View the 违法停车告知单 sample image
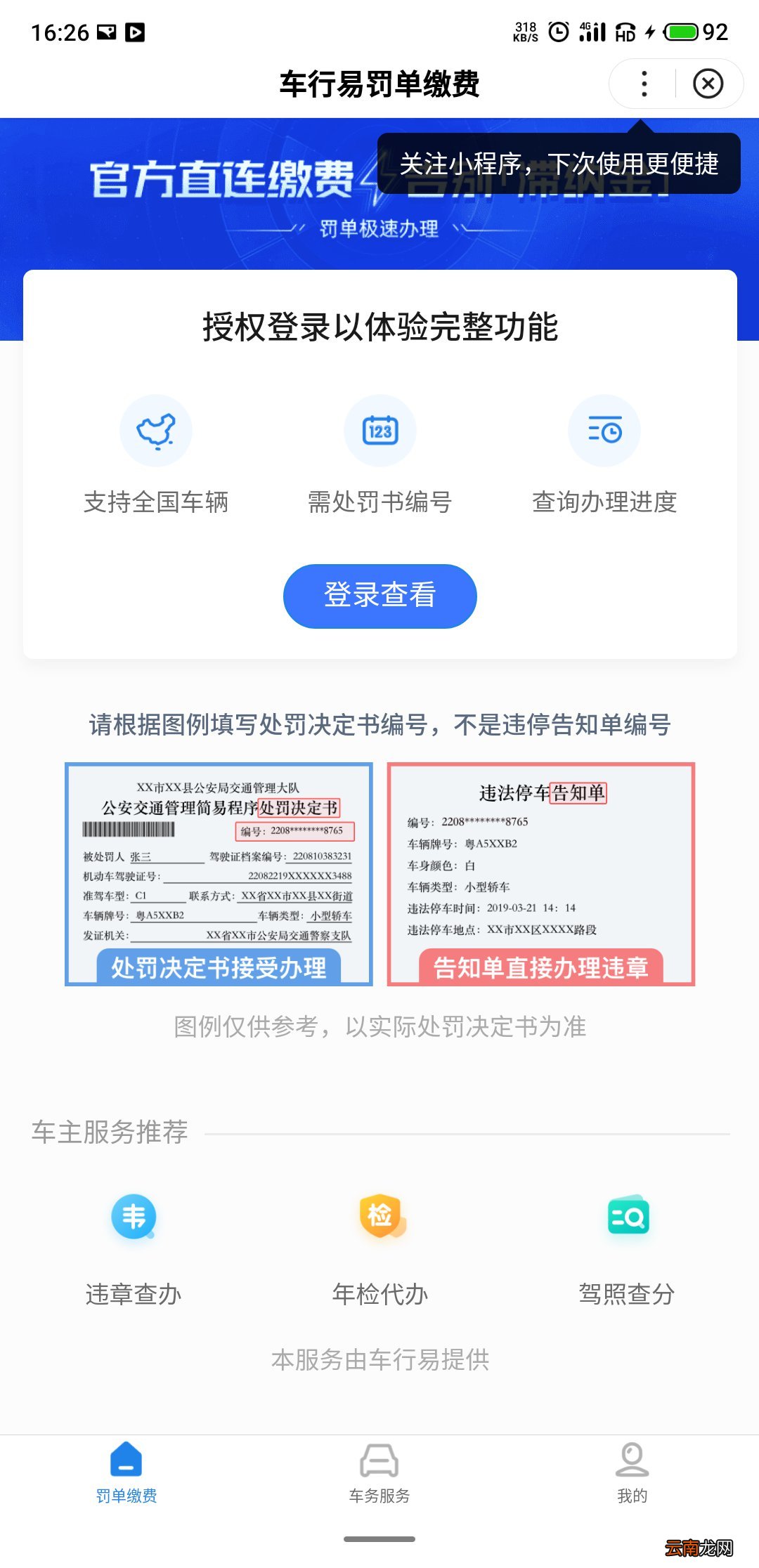Image resolution: width=759 pixels, height=1568 pixels. click(541, 871)
